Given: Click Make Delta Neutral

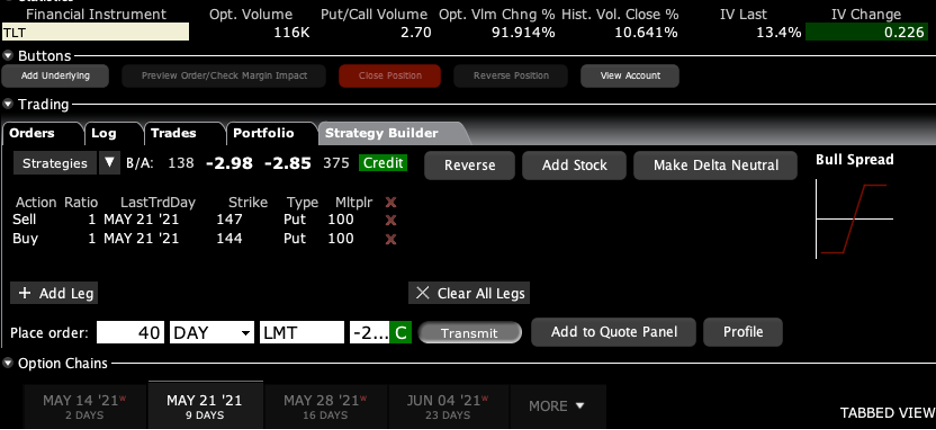Looking at the screenshot, I should pyautogui.click(x=716, y=165).
